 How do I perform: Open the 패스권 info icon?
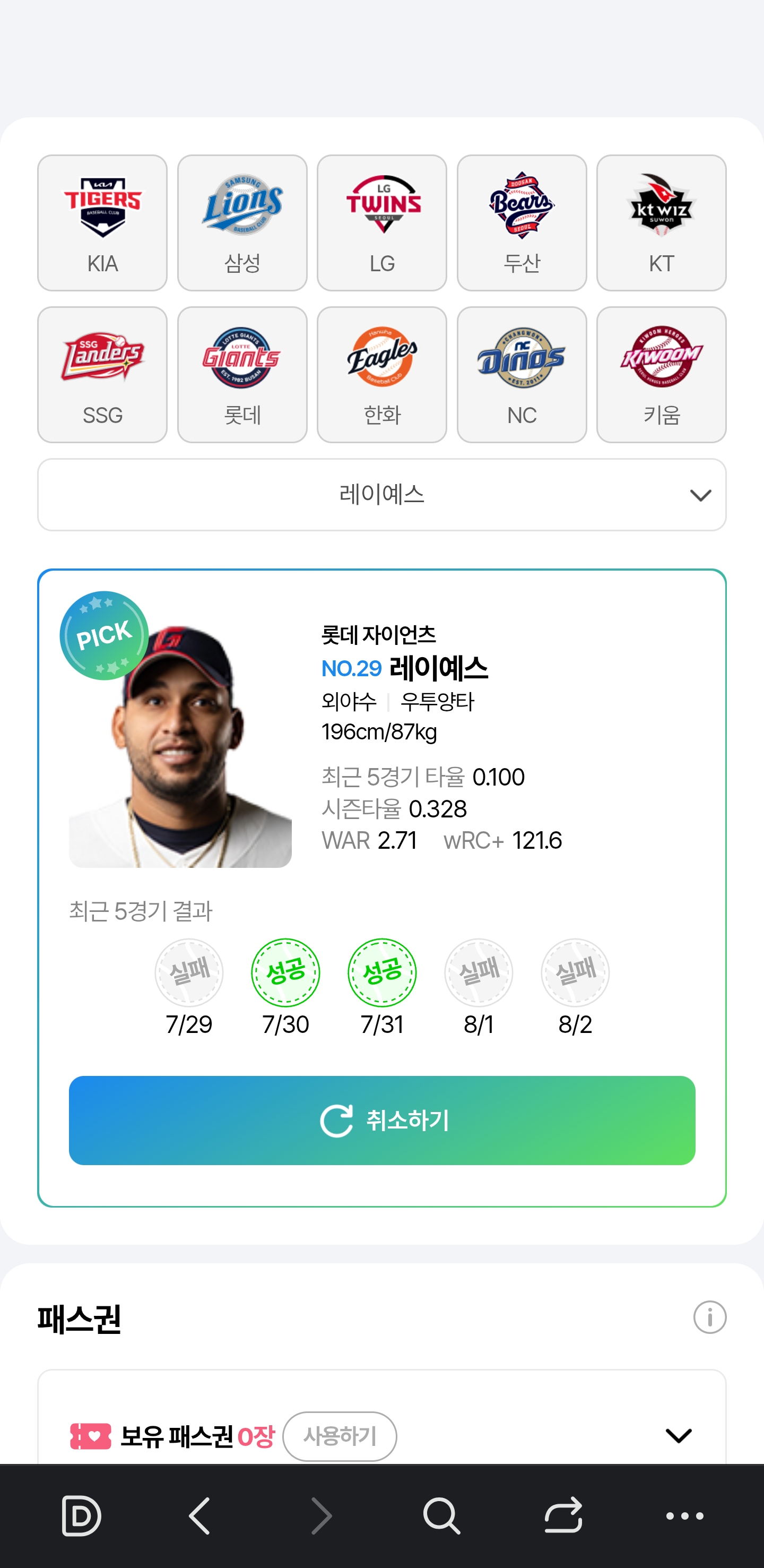pos(710,1317)
